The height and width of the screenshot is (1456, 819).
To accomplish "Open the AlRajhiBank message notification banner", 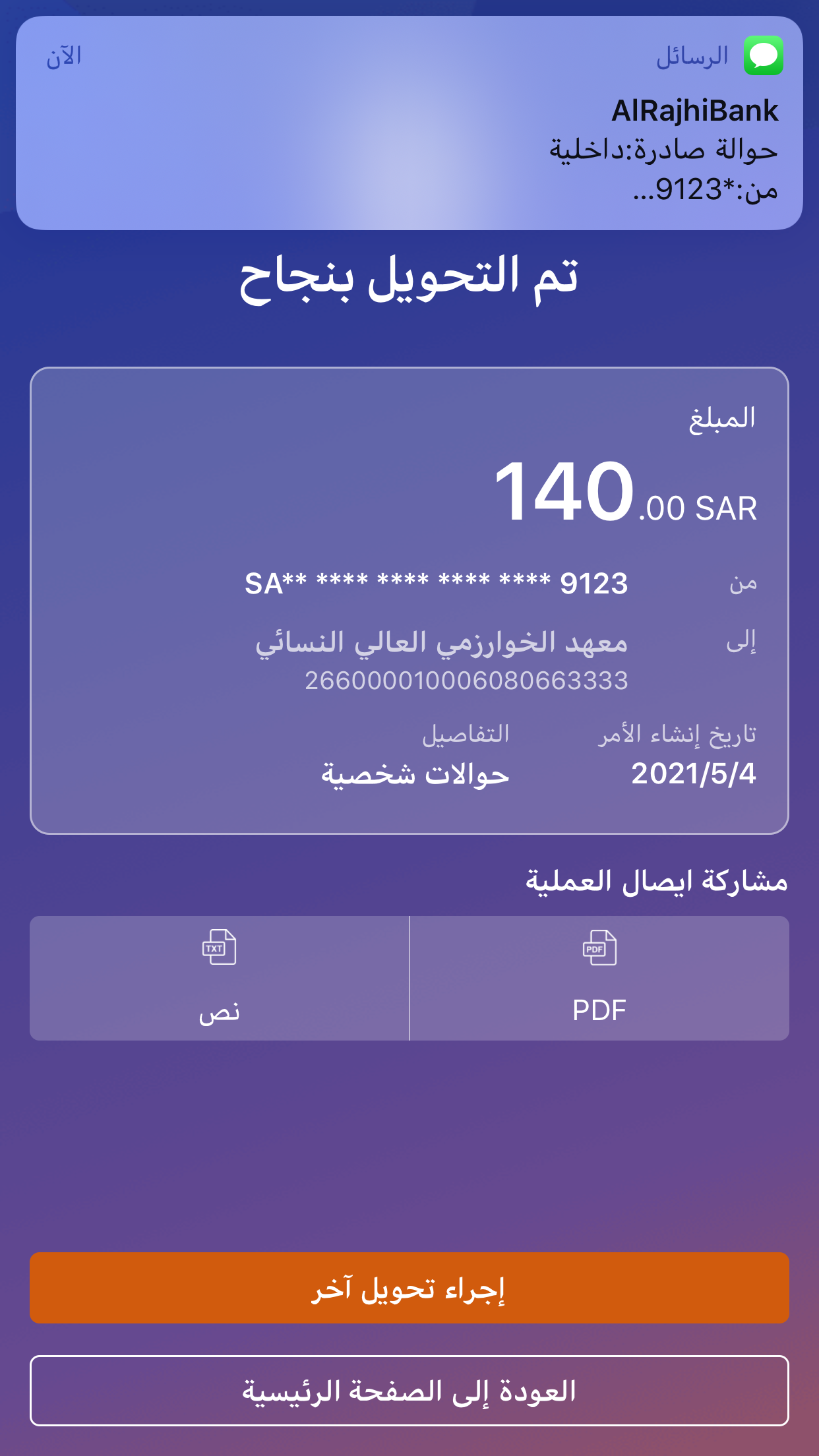I will (409, 123).
